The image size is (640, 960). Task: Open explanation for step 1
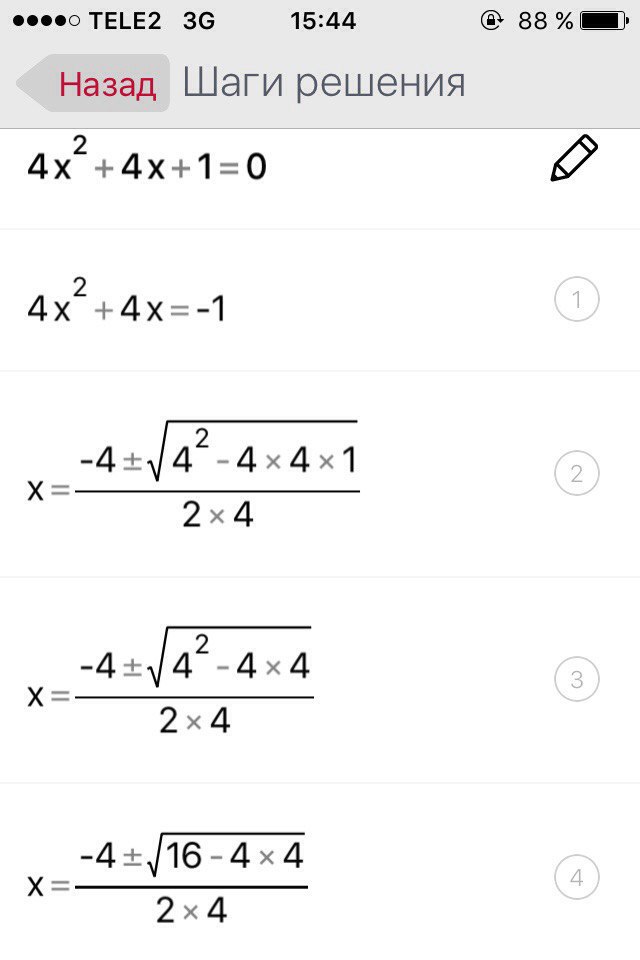[x=576, y=300]
